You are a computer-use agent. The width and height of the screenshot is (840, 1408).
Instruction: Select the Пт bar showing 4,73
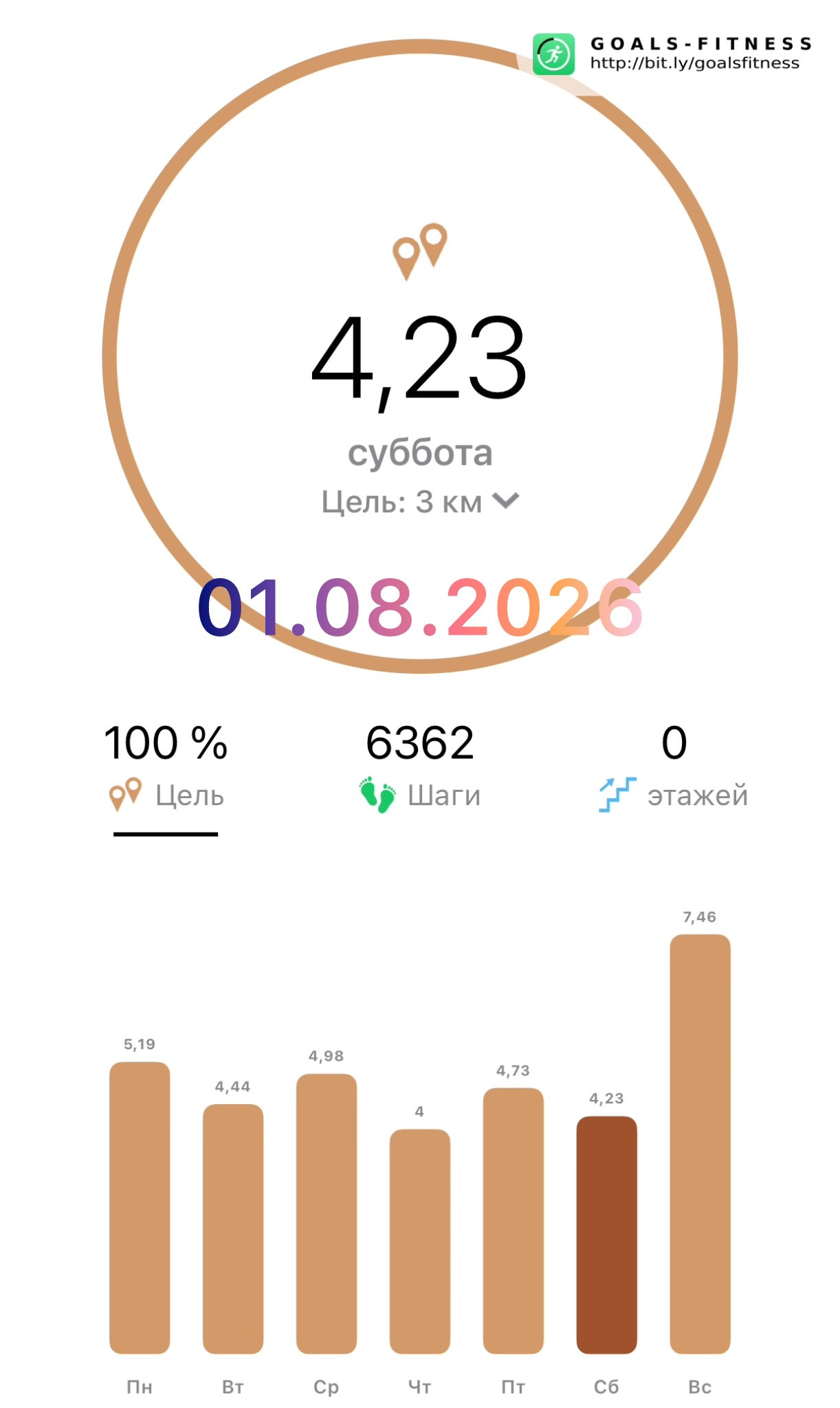click(x=513, y=1220)
